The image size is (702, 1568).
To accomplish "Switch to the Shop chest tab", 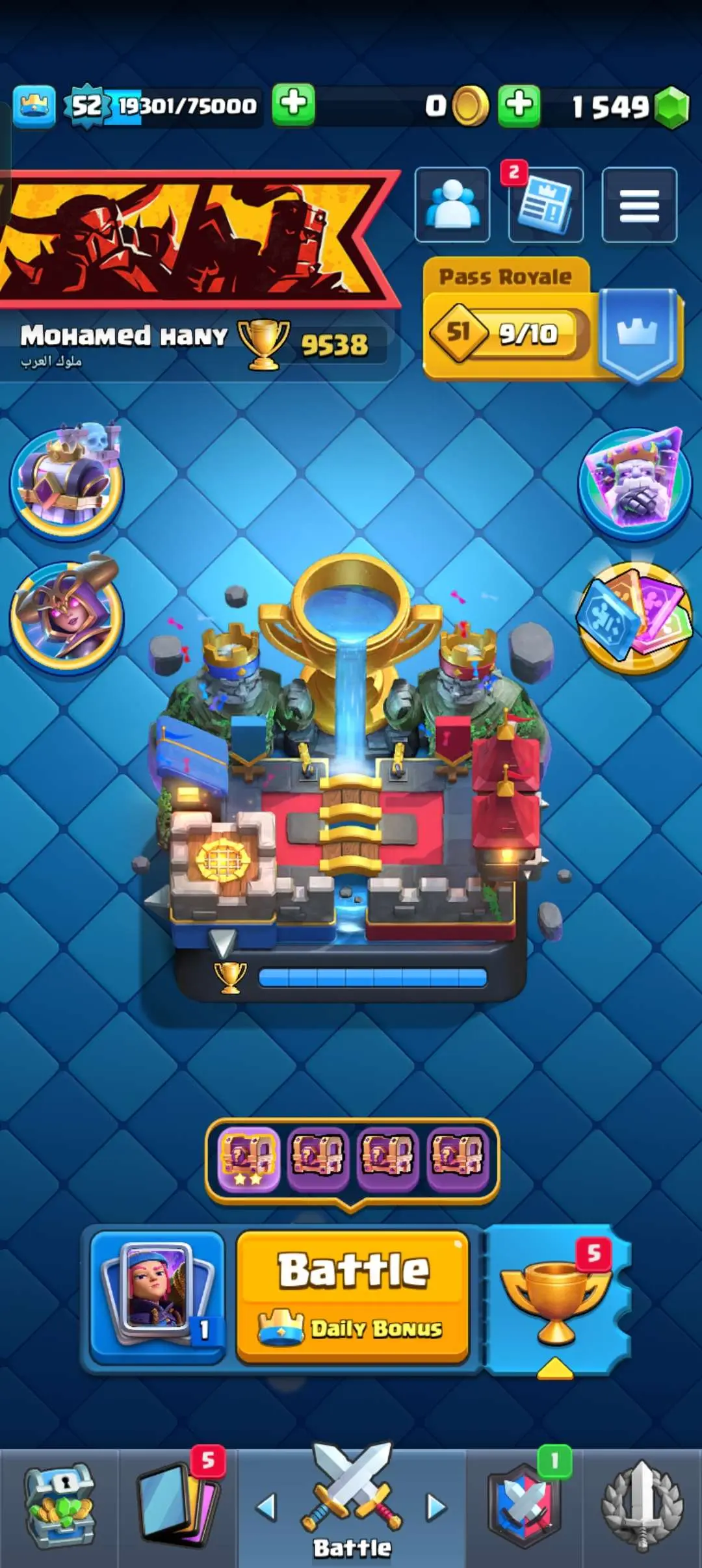I will [x=60, y=1508].
